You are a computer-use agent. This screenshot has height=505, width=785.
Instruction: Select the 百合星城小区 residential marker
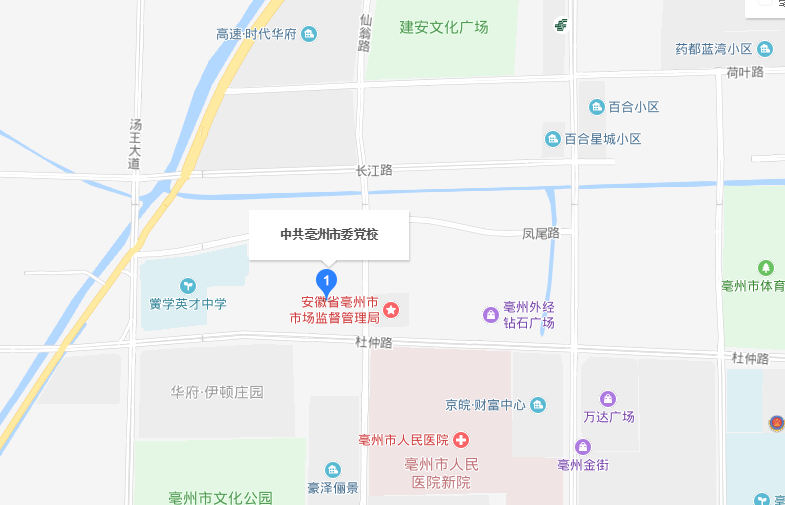552,139
